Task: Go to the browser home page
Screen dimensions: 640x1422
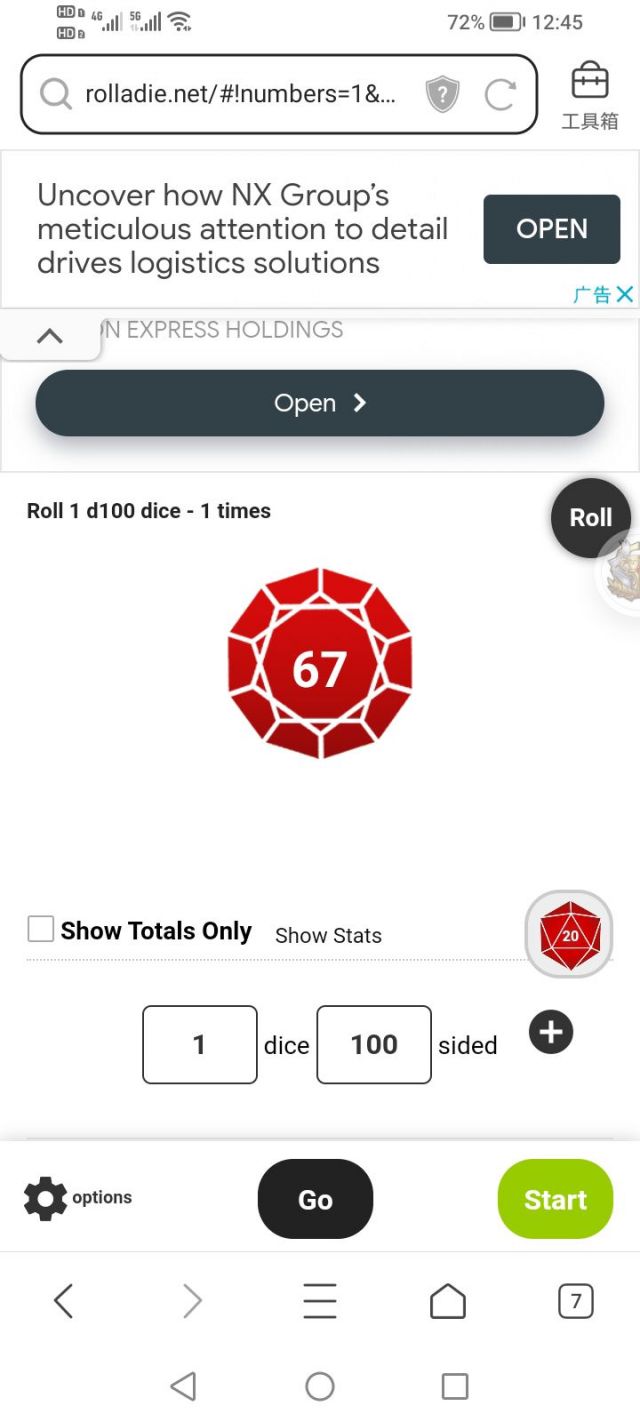Action: (448, 1301)
